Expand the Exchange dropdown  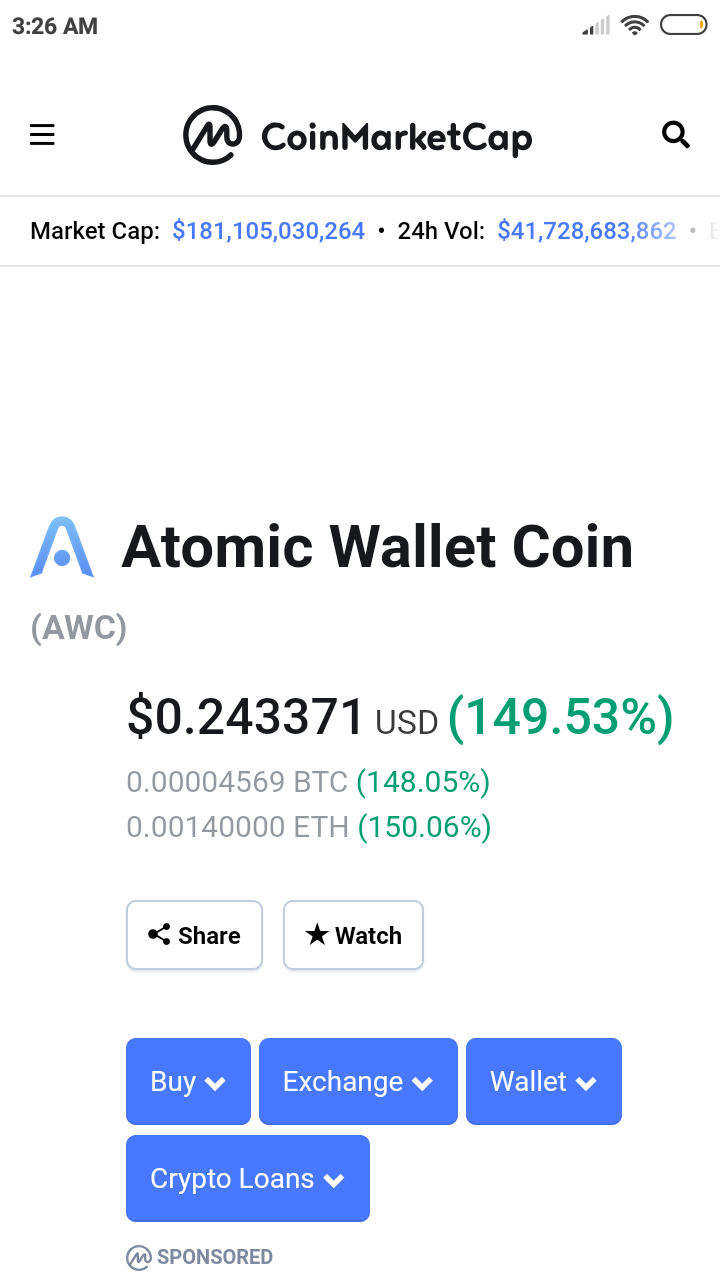tap(358, 1081)
